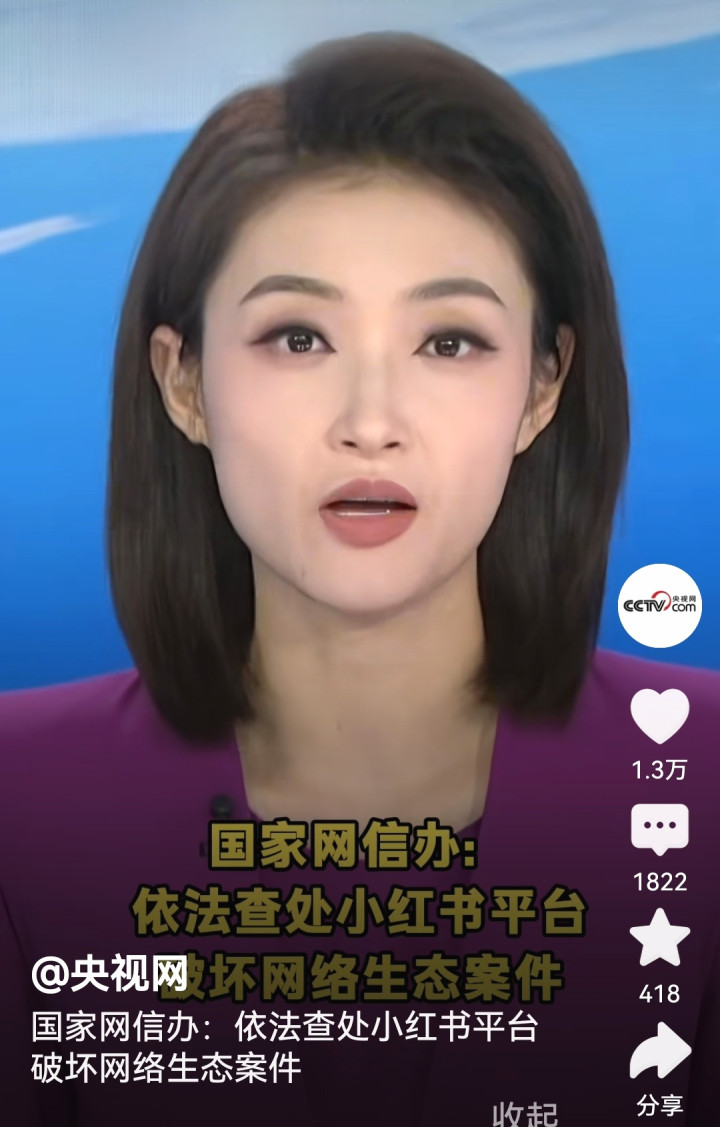Image resolution: width=720 pixels, height=1127 pixels.
Task: Add this video to favorites with the star
Action: [660, 941]
